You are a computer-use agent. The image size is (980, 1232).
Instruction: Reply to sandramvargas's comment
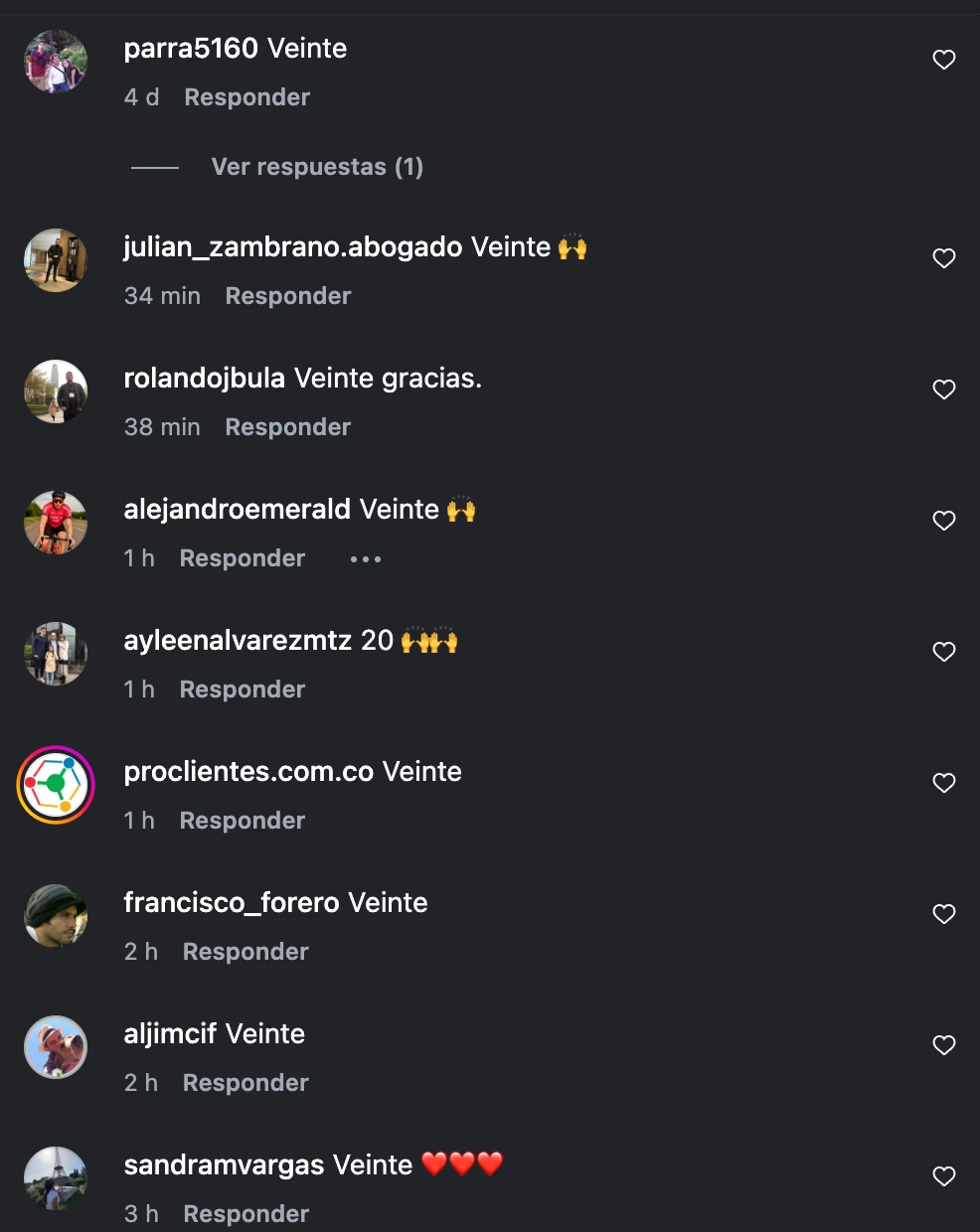click(x=246, y=1214)
